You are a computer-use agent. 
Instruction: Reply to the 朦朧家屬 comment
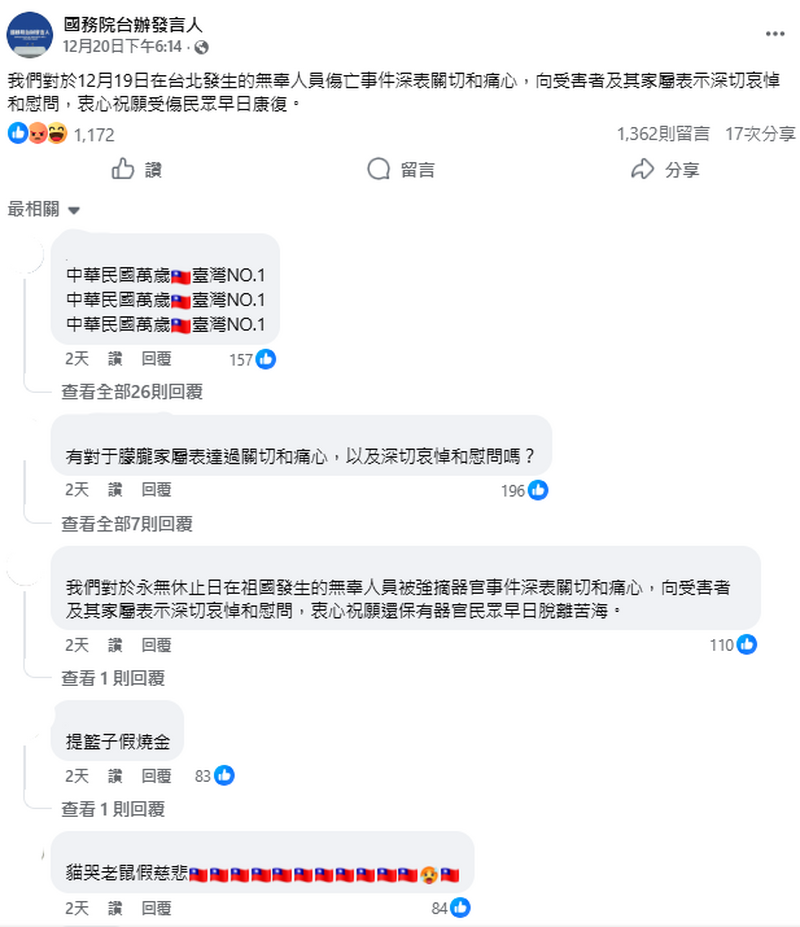point(156,490)
